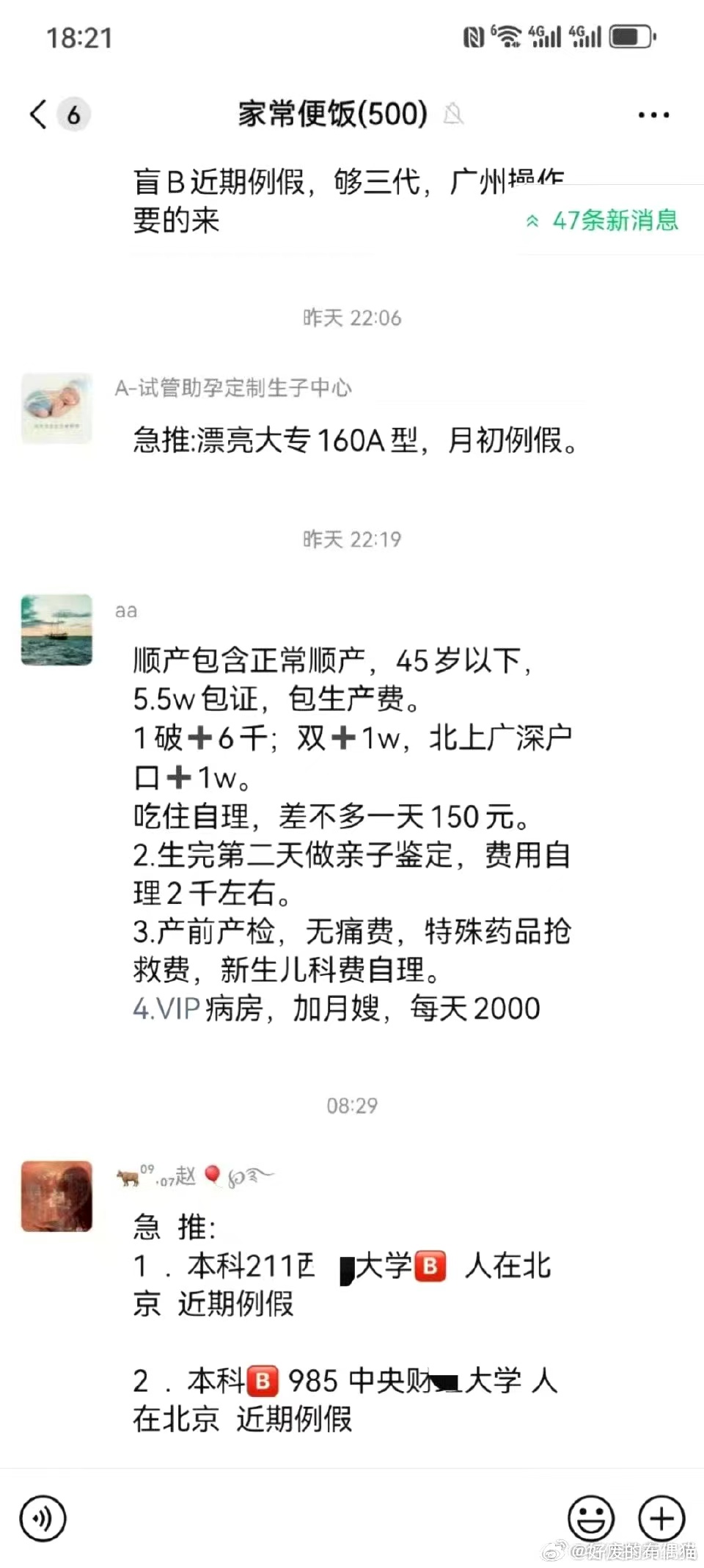Open the plus attachments panel
The image size is (704, 1568).
(661, 1518)
